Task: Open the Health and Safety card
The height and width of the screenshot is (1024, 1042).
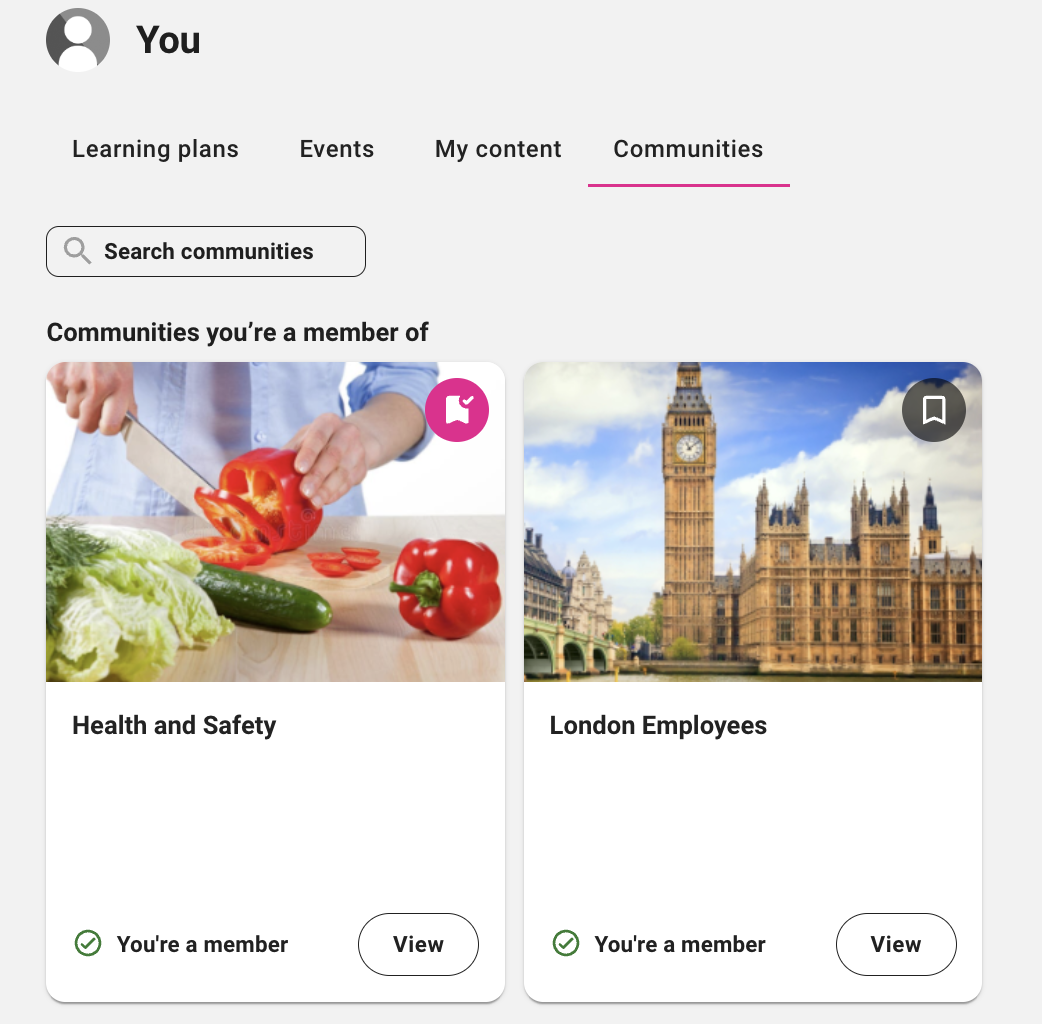Action: tap(174, 725)
